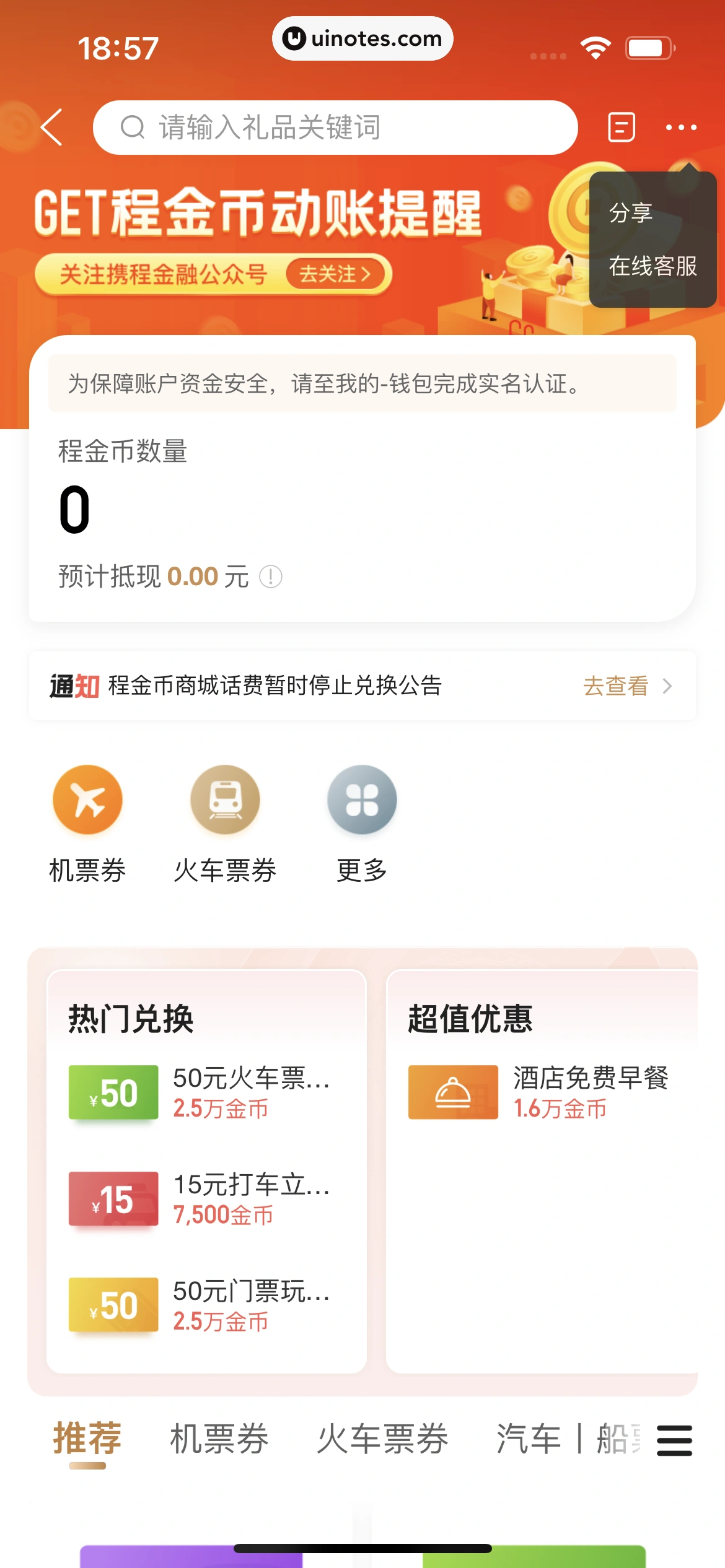Tap the gift keyword search box
The image size is (725, 1568).
pos(335,128)
